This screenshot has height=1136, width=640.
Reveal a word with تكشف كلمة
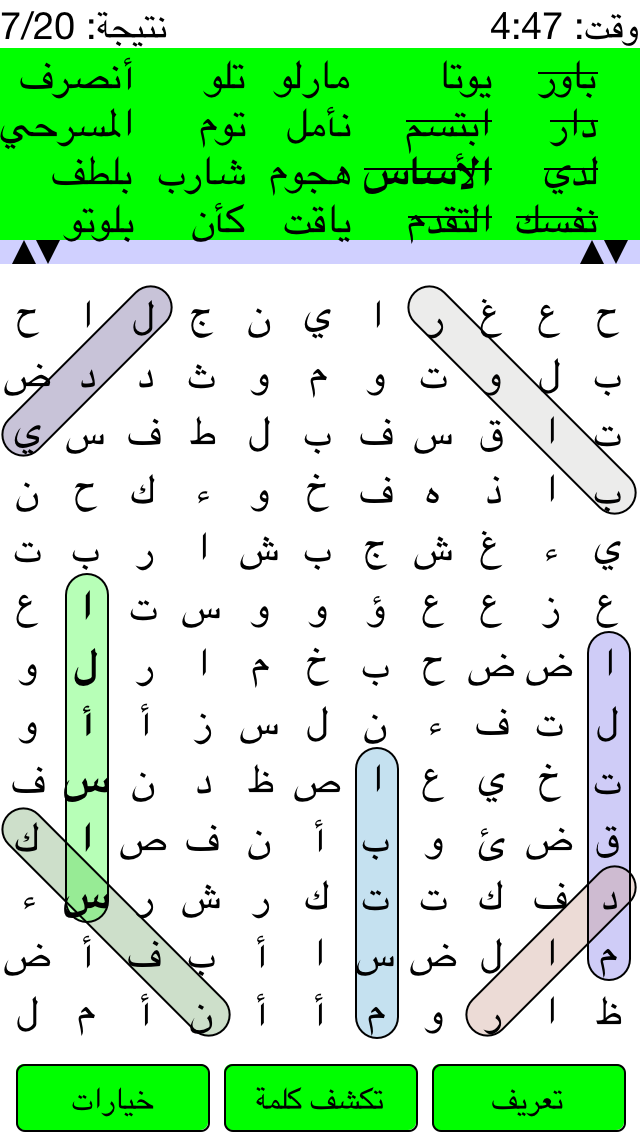tap(320, 1098)
